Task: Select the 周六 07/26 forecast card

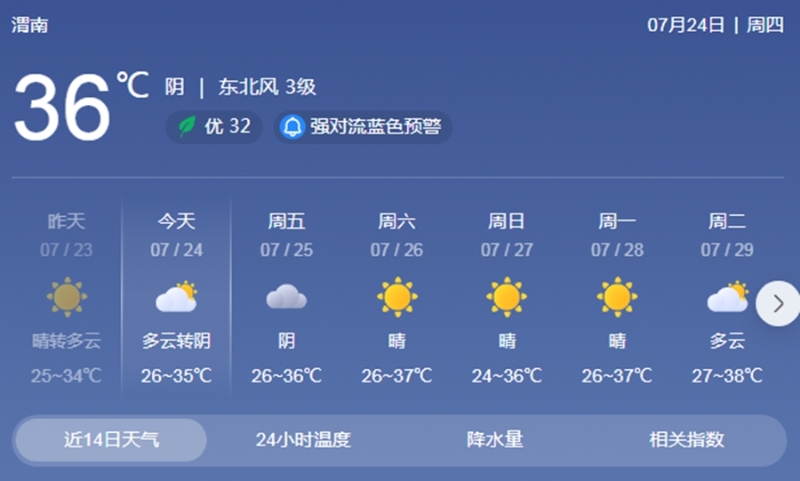Action: click(x=397, y=297)
